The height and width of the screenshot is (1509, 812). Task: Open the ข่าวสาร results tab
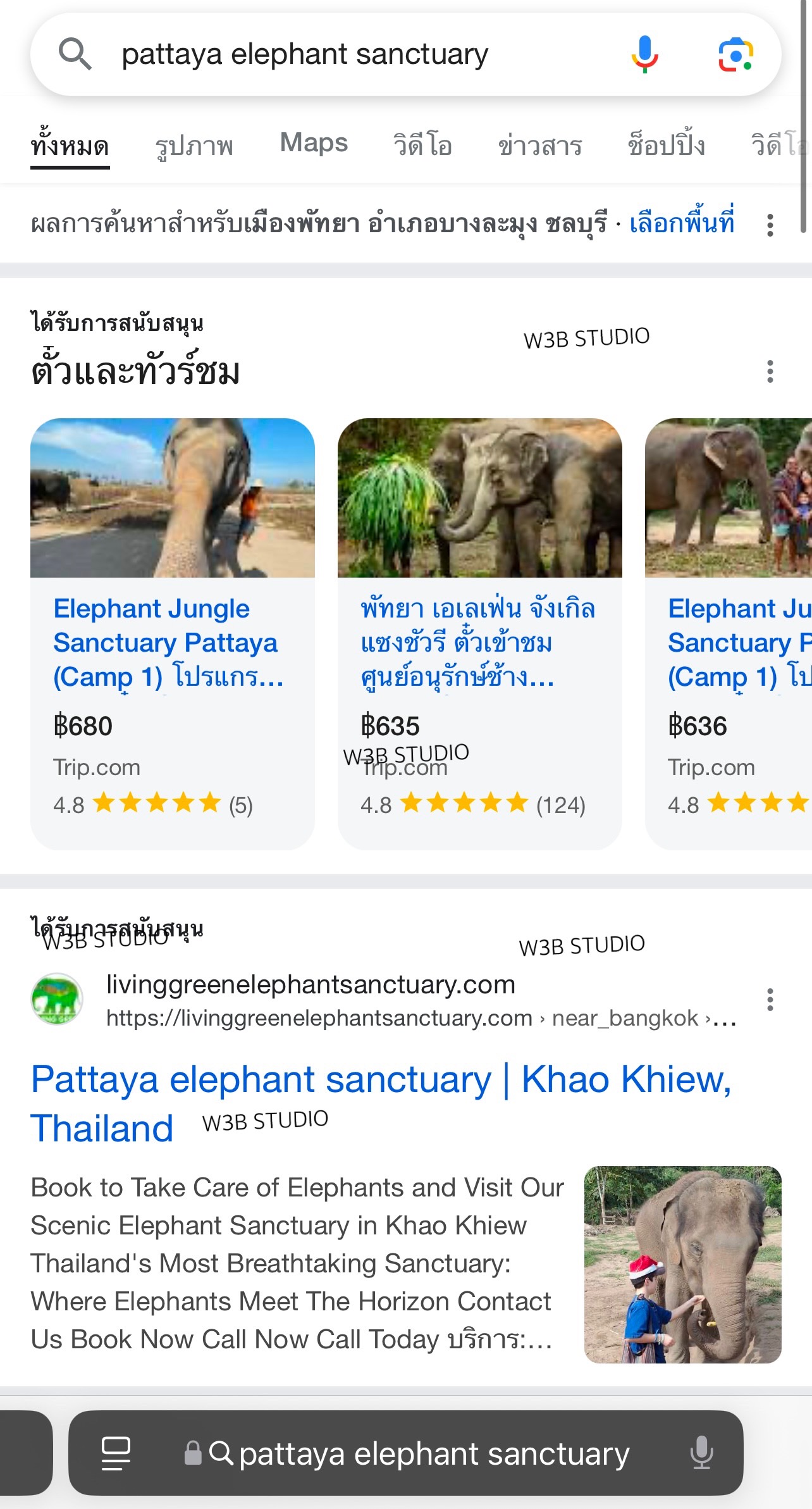(539, 146)
